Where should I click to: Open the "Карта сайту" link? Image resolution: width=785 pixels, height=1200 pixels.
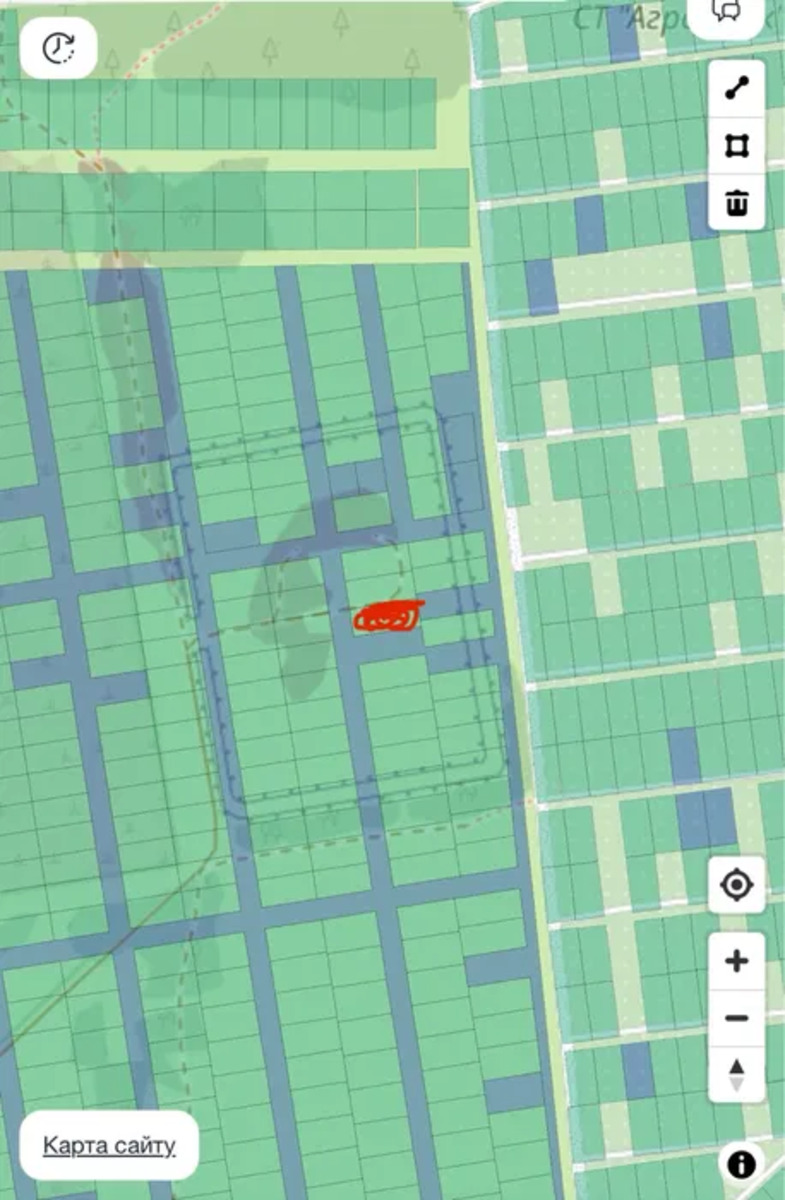coord(109,1145)
